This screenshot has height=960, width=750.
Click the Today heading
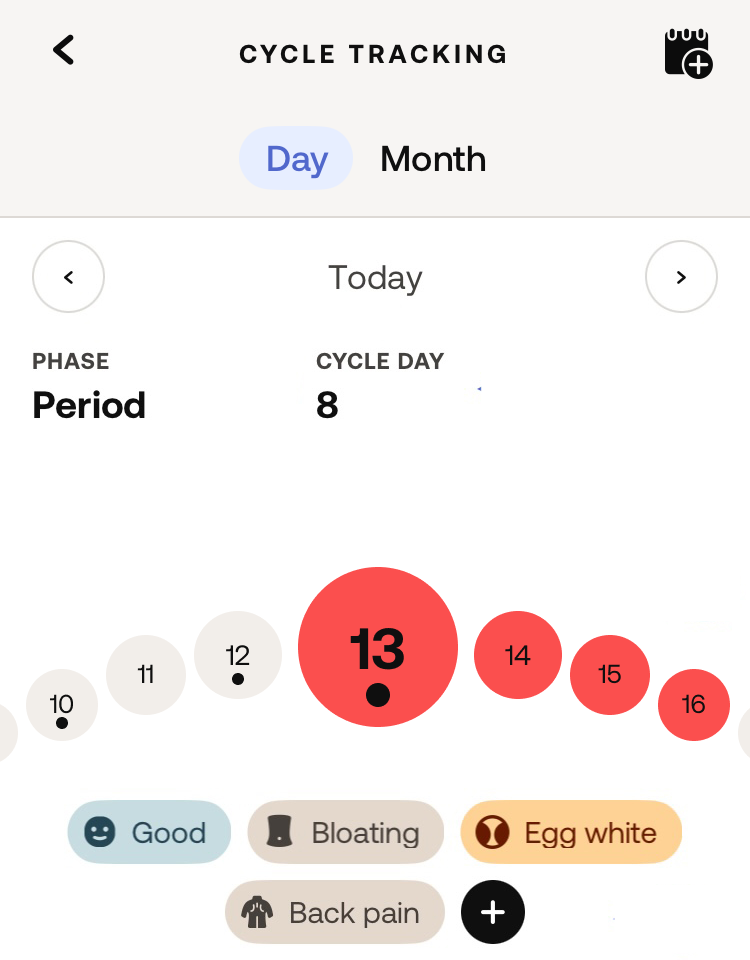click(375, 277)
